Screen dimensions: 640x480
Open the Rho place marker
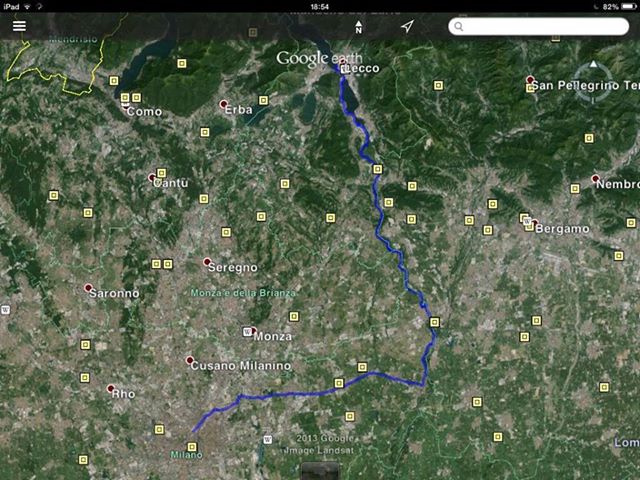[x=110, y=388]
